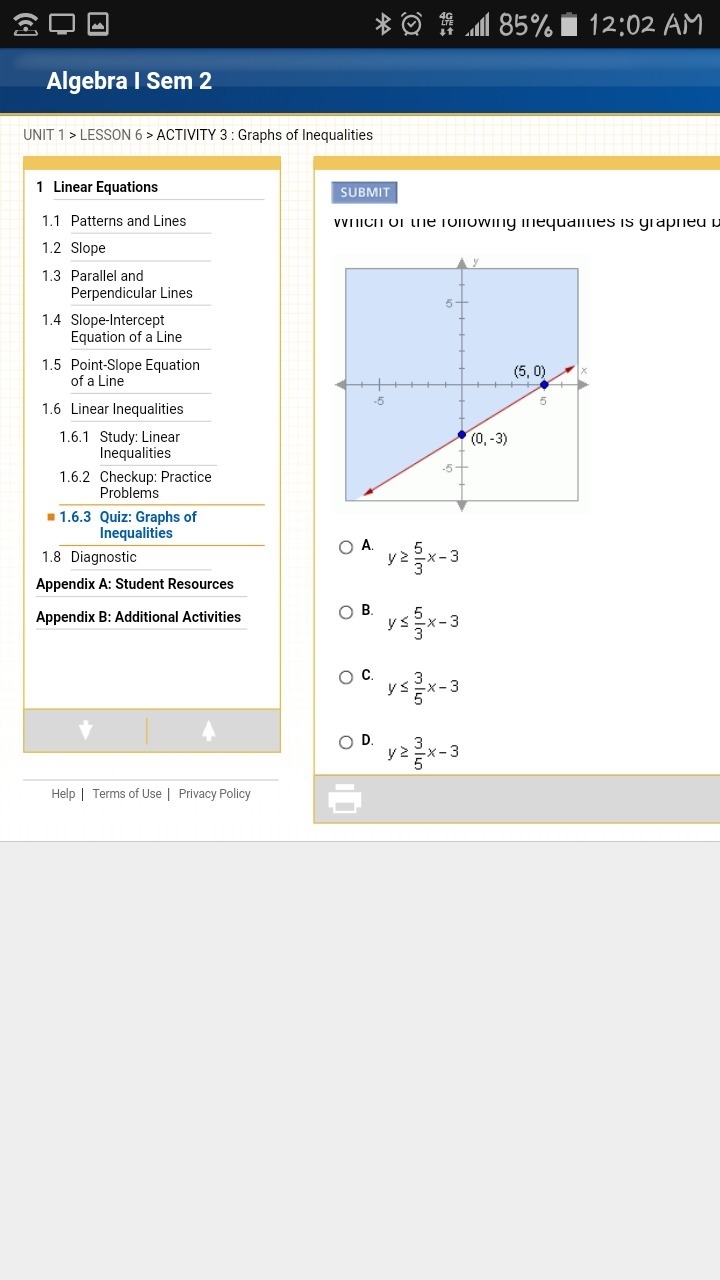Tap the down arrow under the lesson list
The width and height of the screenshot is (720, 1280).
coord(86,731)
